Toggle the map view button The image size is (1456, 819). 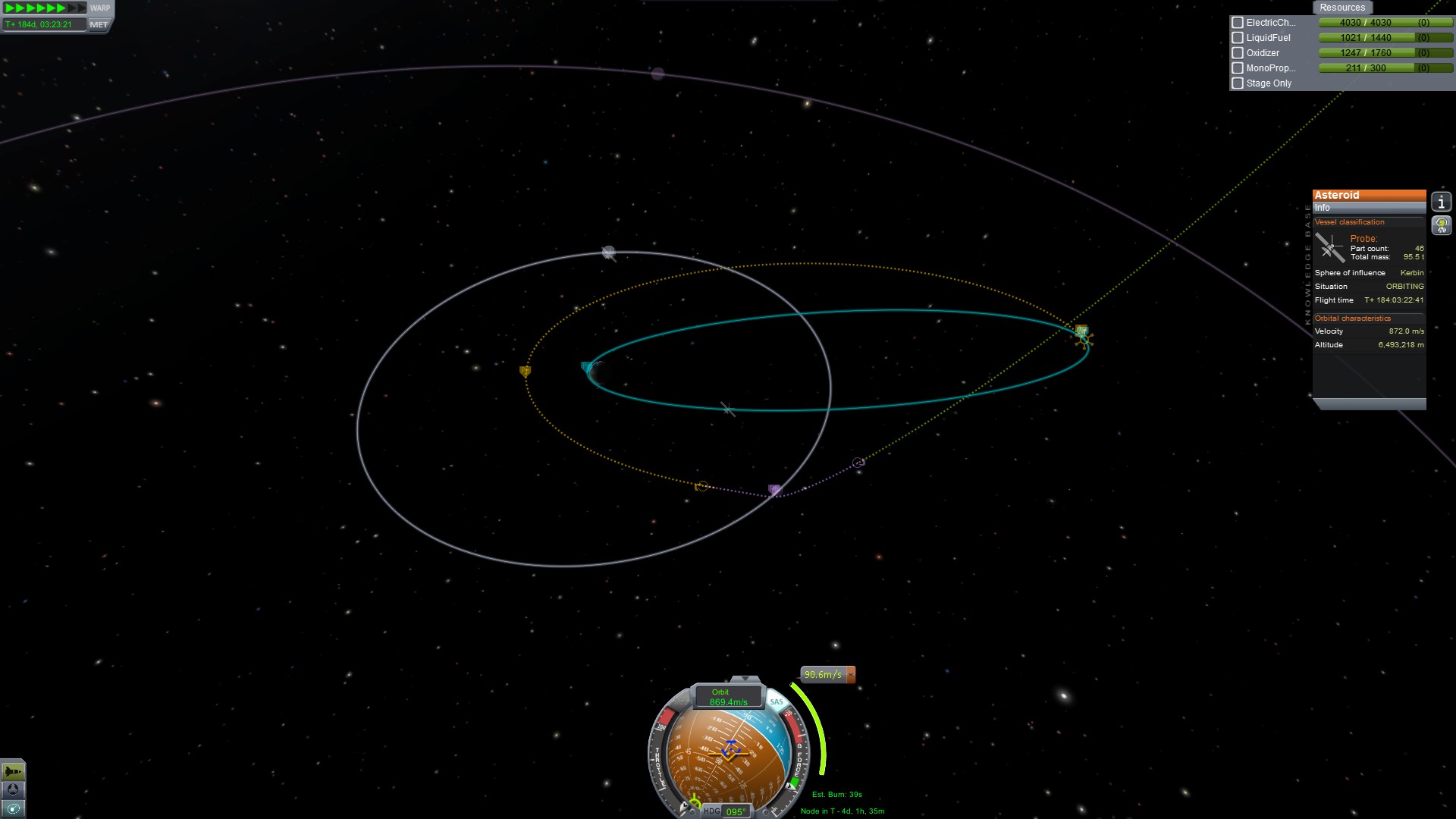(x=13, y=808)
